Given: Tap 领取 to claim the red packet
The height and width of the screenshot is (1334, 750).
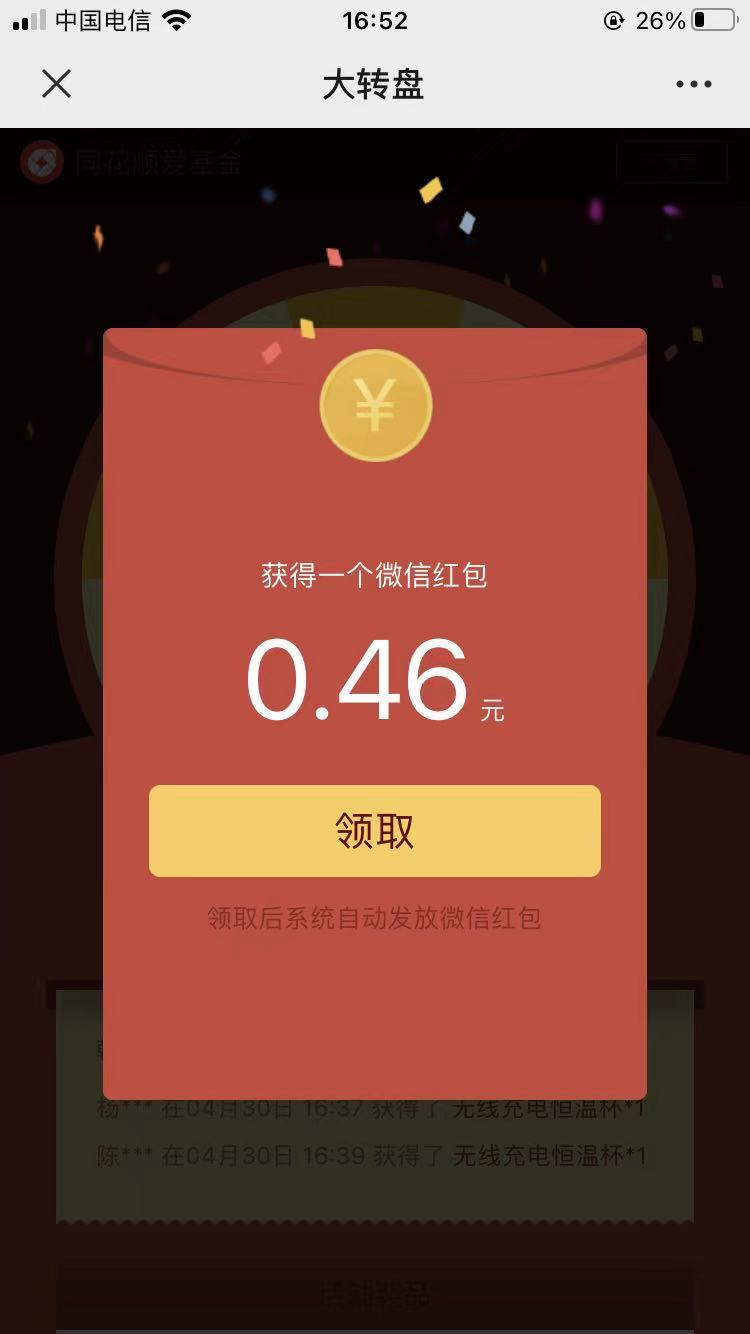Looking at the screenshot, I should 375,831.
